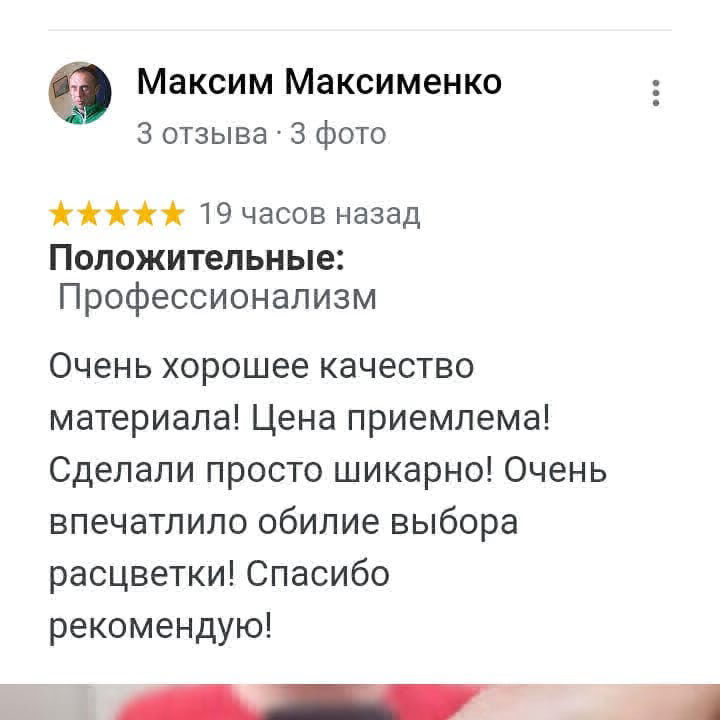Open Максим Максименко's profile avatar
This screenshot has height=720, width=720.
click(80, 93)
